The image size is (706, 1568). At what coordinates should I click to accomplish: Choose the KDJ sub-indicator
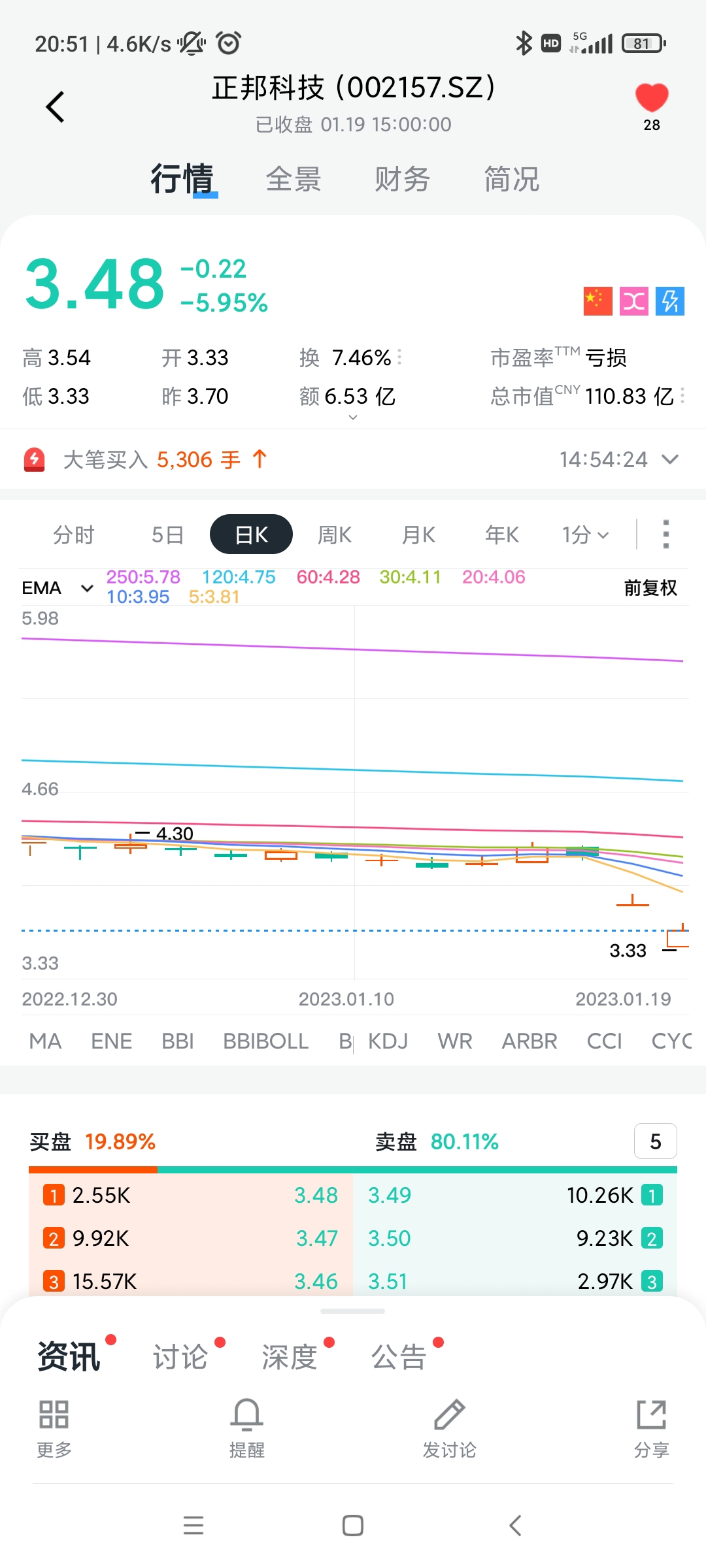(388, 1041)
